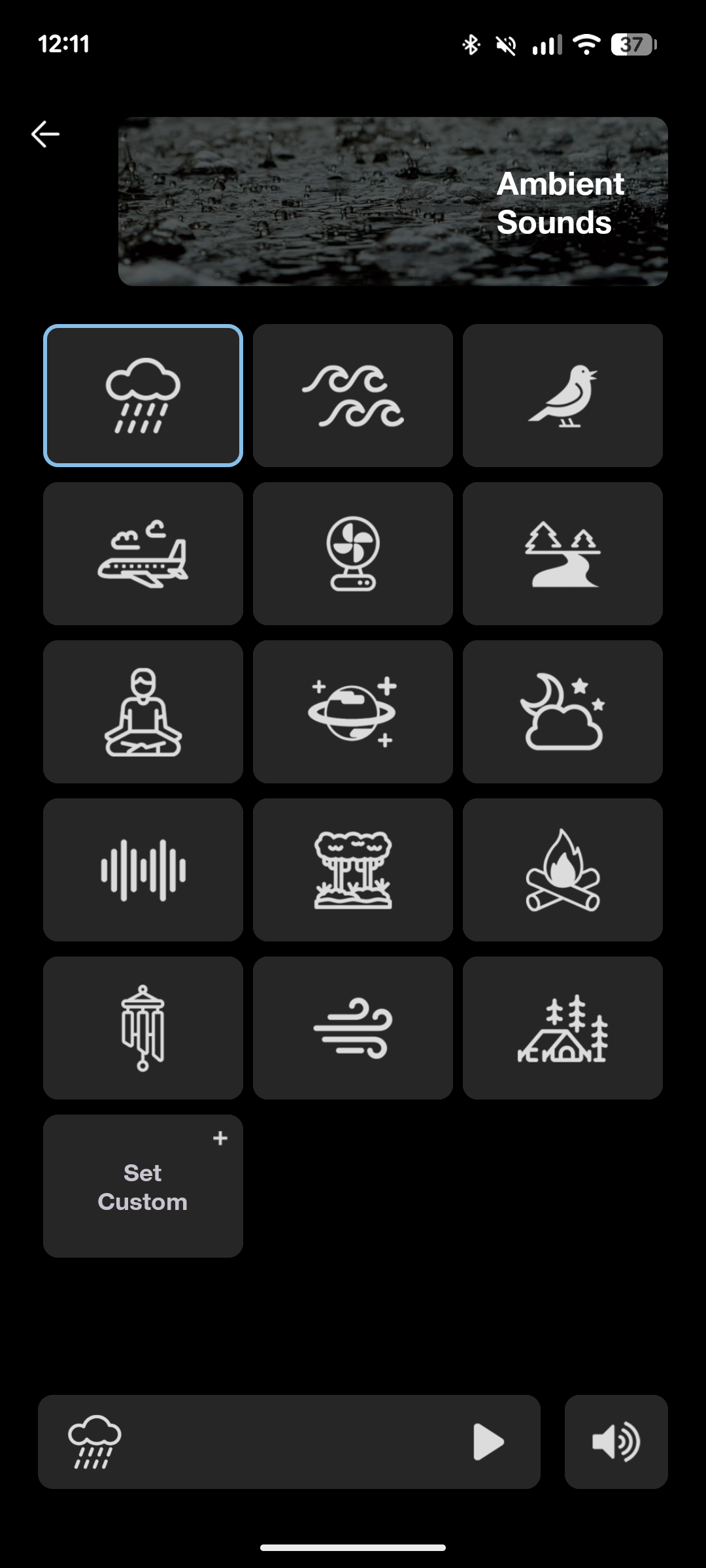Pick the meditation sound tile
This screenshot has width=706, height=1568.
[x=143, y=711]
